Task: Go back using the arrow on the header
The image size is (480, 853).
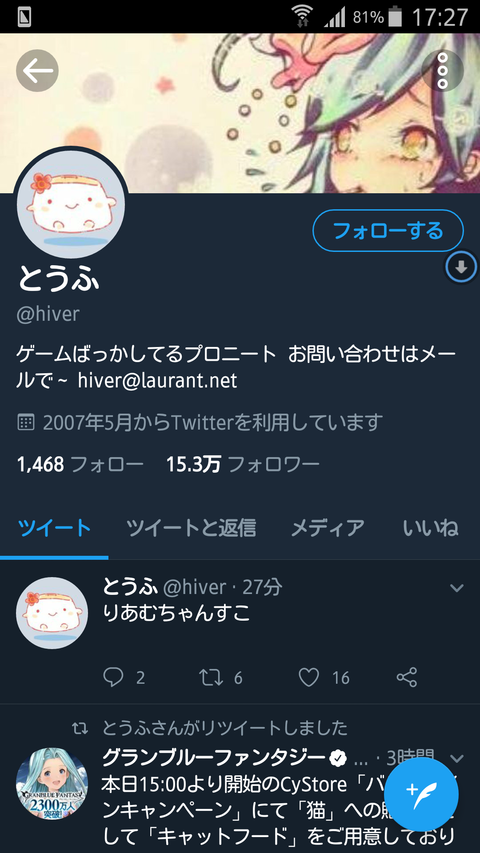Action: 37,71
